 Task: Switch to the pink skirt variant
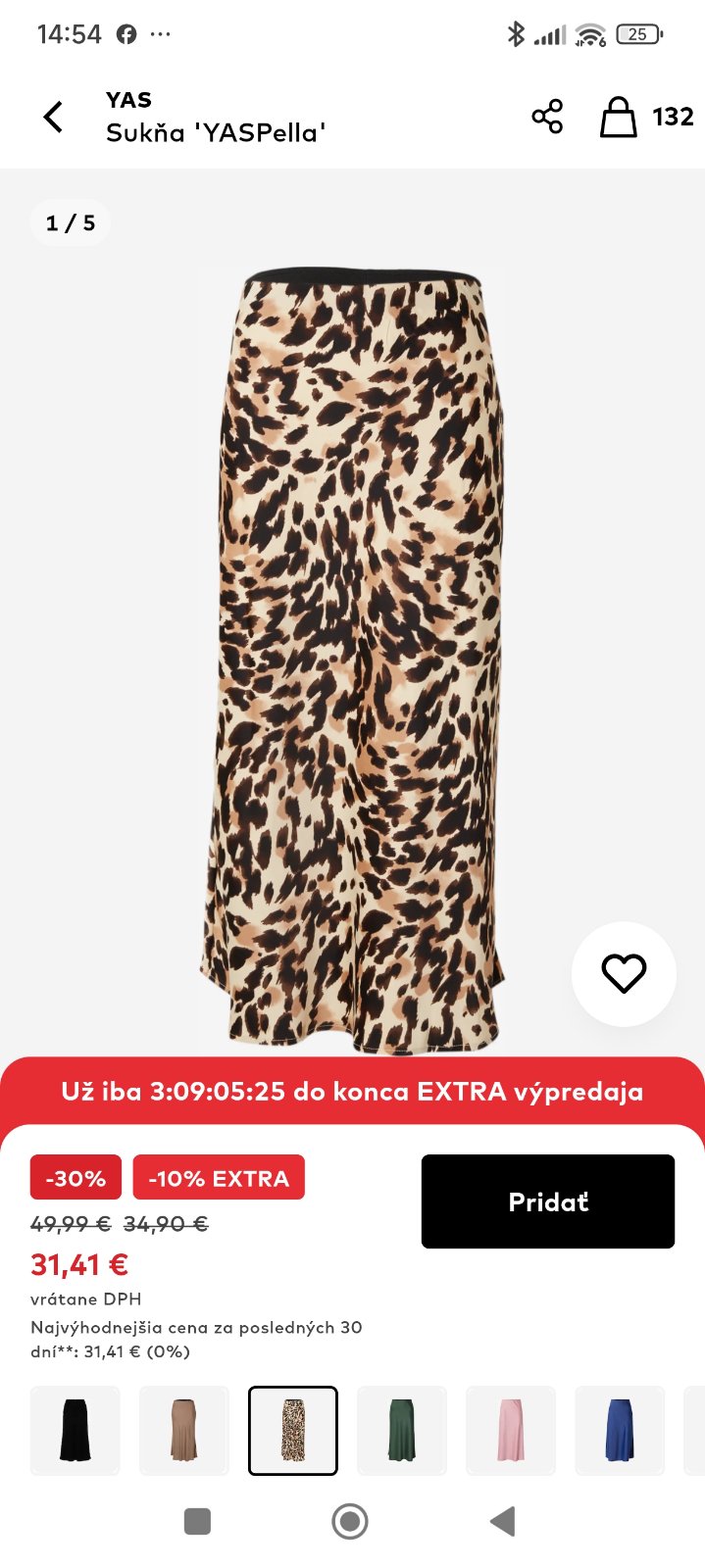(511, 1431)
